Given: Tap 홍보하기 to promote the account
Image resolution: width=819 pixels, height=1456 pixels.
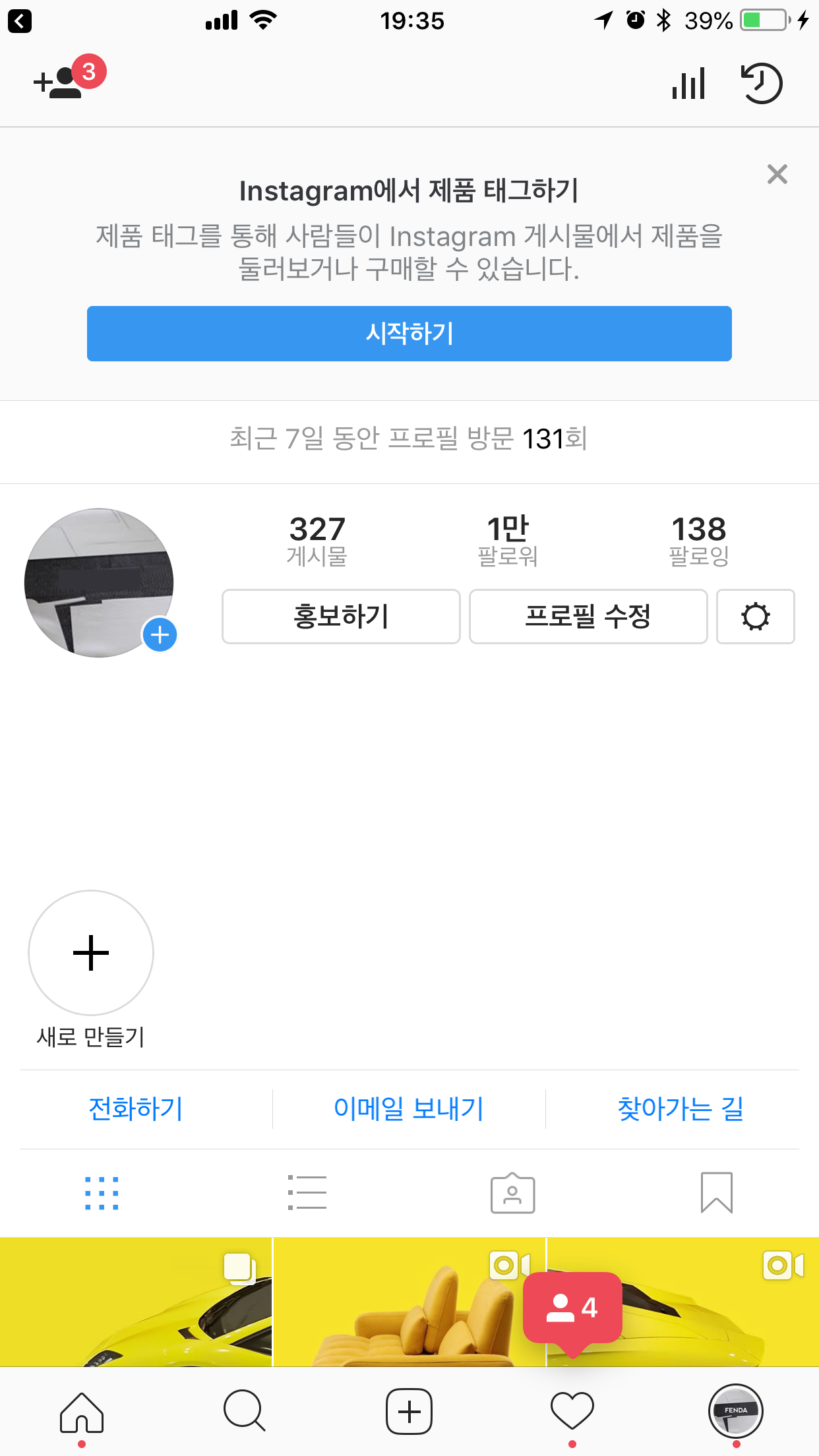Looking at the screenshot, I should [341, 617].
